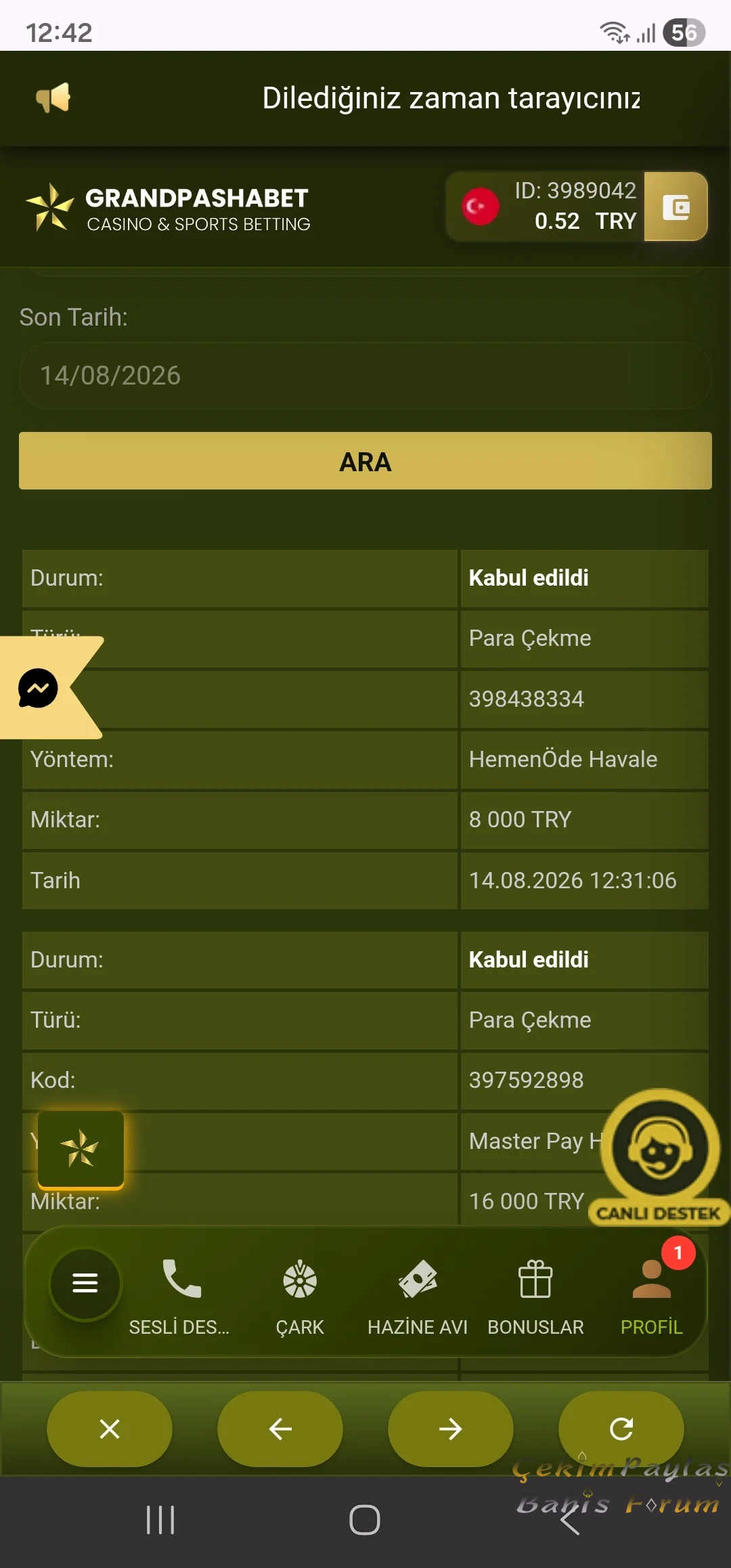Search with the ARA button
Screen dimensions: 731x1568
pyautogui.click(x=365, y=461)
